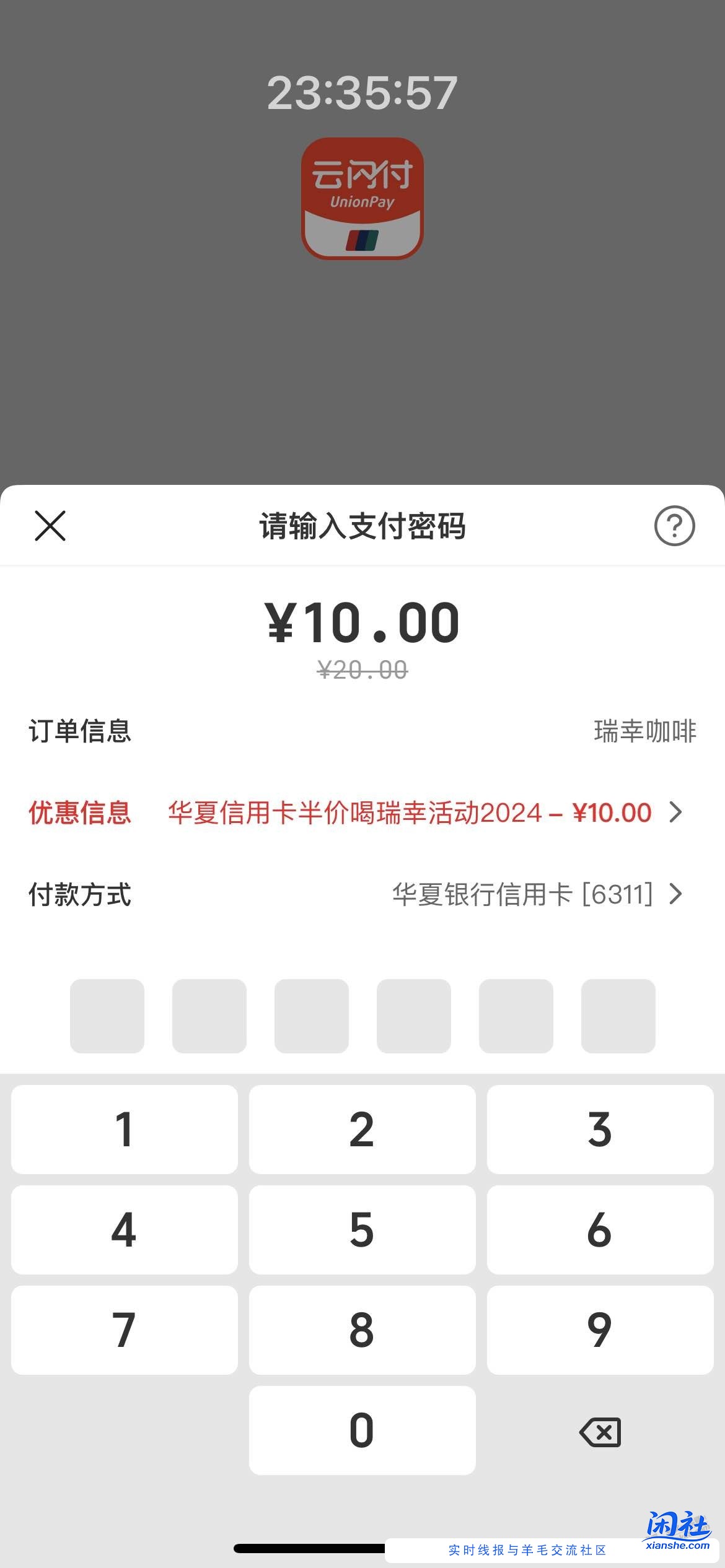
Task: Tap number 7 on the payment keypad
Action: [124, 1330]
